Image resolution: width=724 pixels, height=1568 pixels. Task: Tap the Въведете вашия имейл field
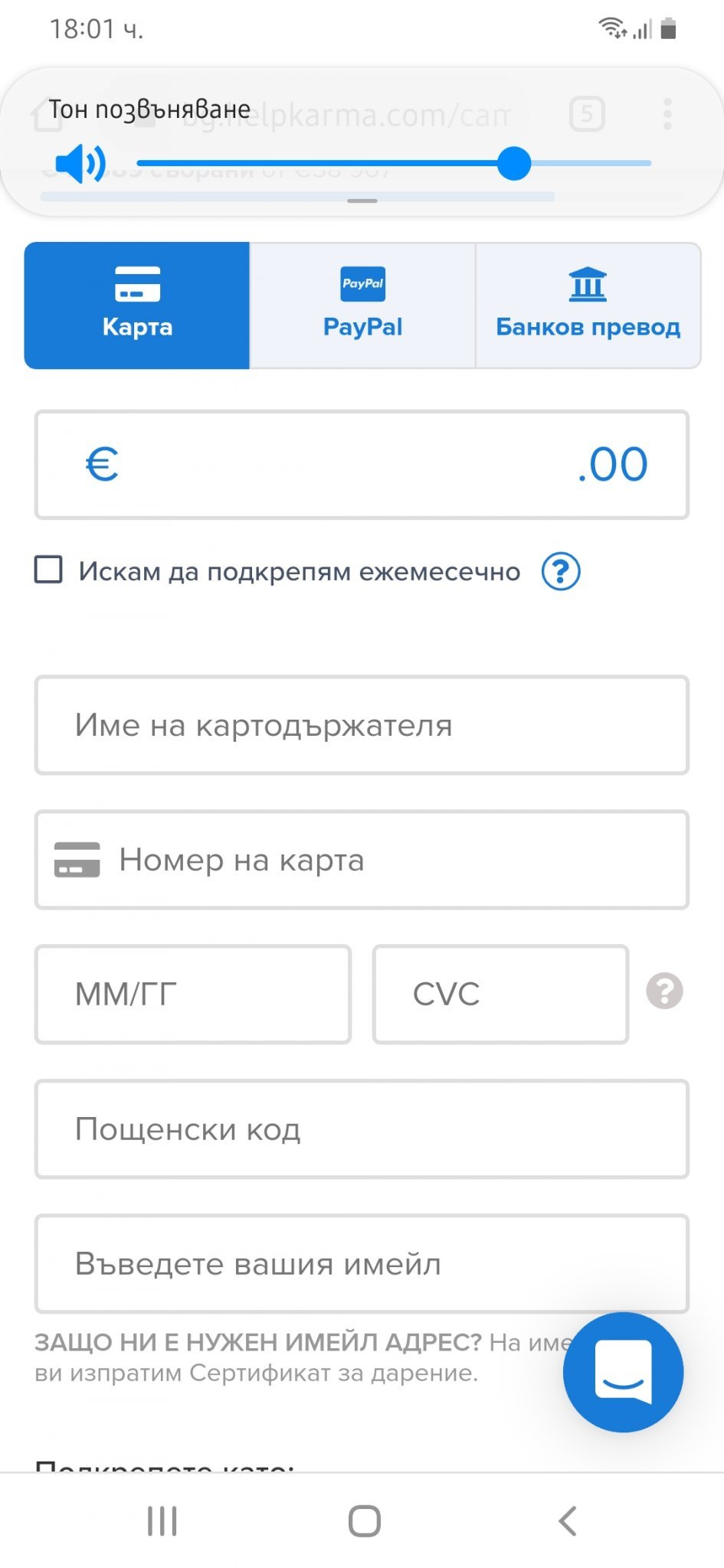tap(362, 1264)
